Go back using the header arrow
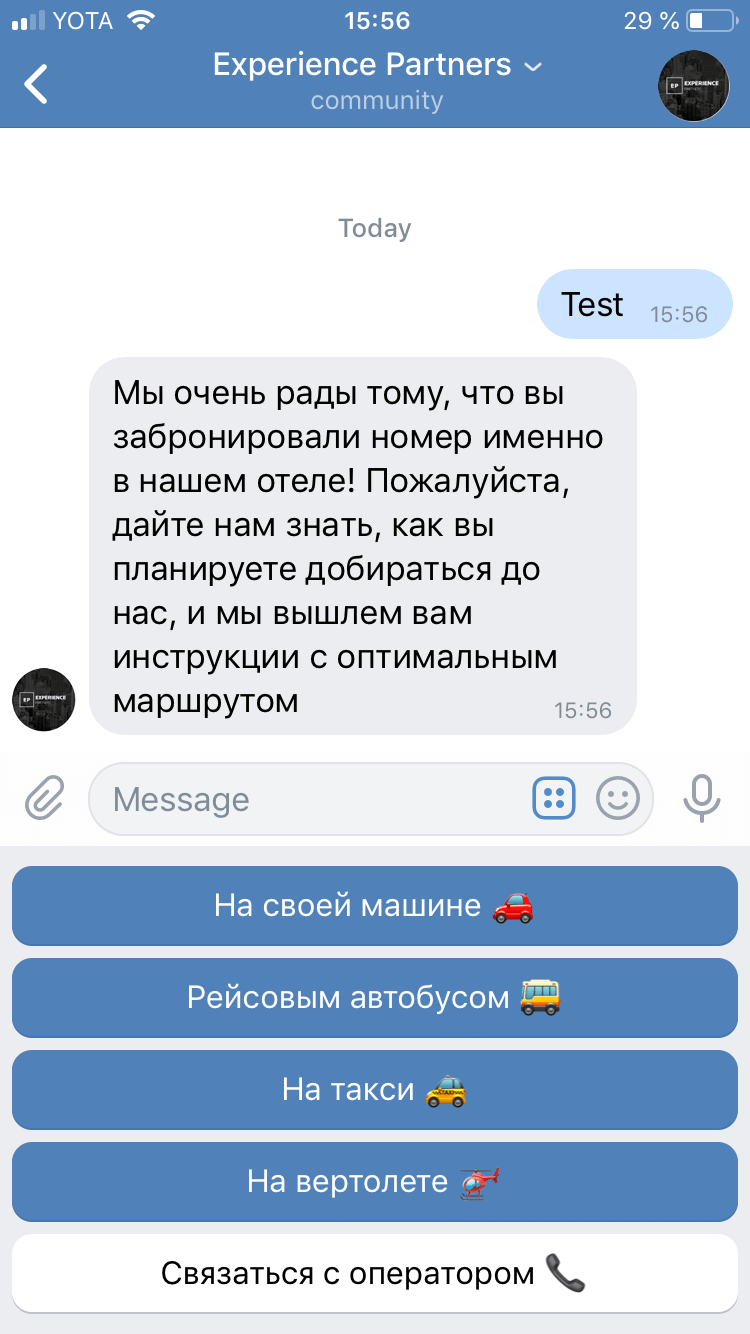 [37, 84]
